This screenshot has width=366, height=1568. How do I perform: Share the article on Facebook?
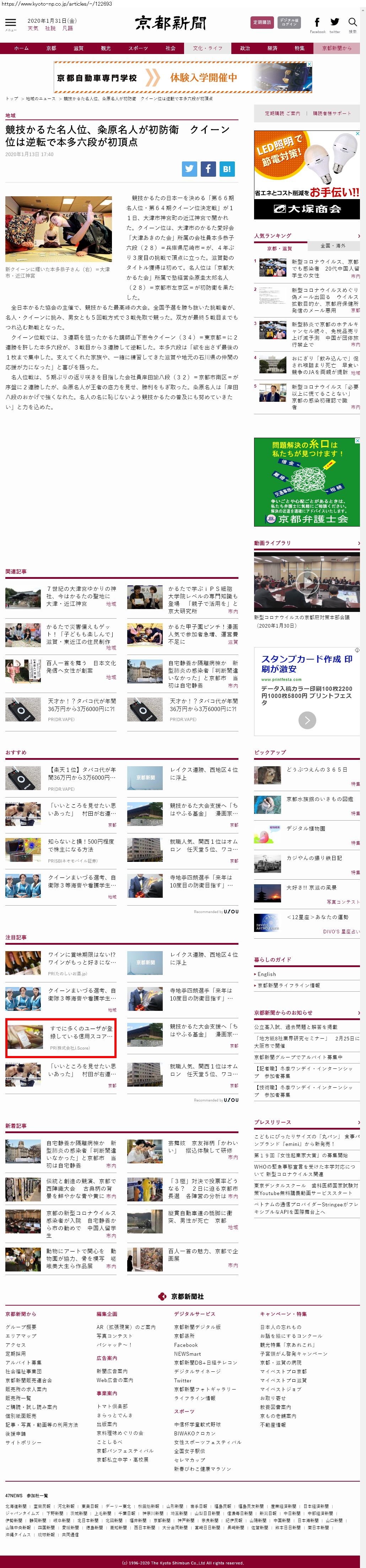[208, 169]
